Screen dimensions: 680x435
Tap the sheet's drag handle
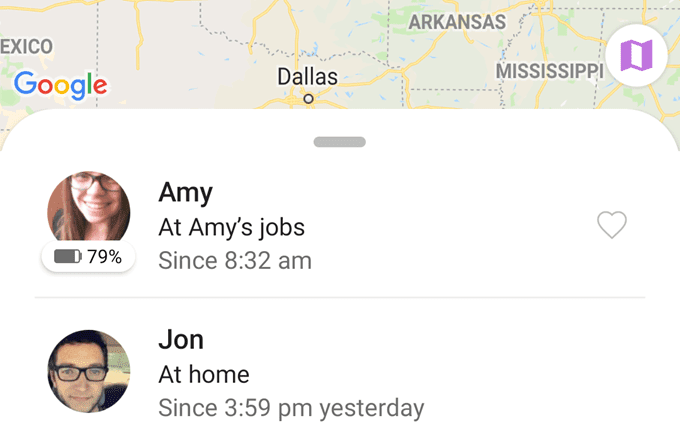[x=340, y=142]
